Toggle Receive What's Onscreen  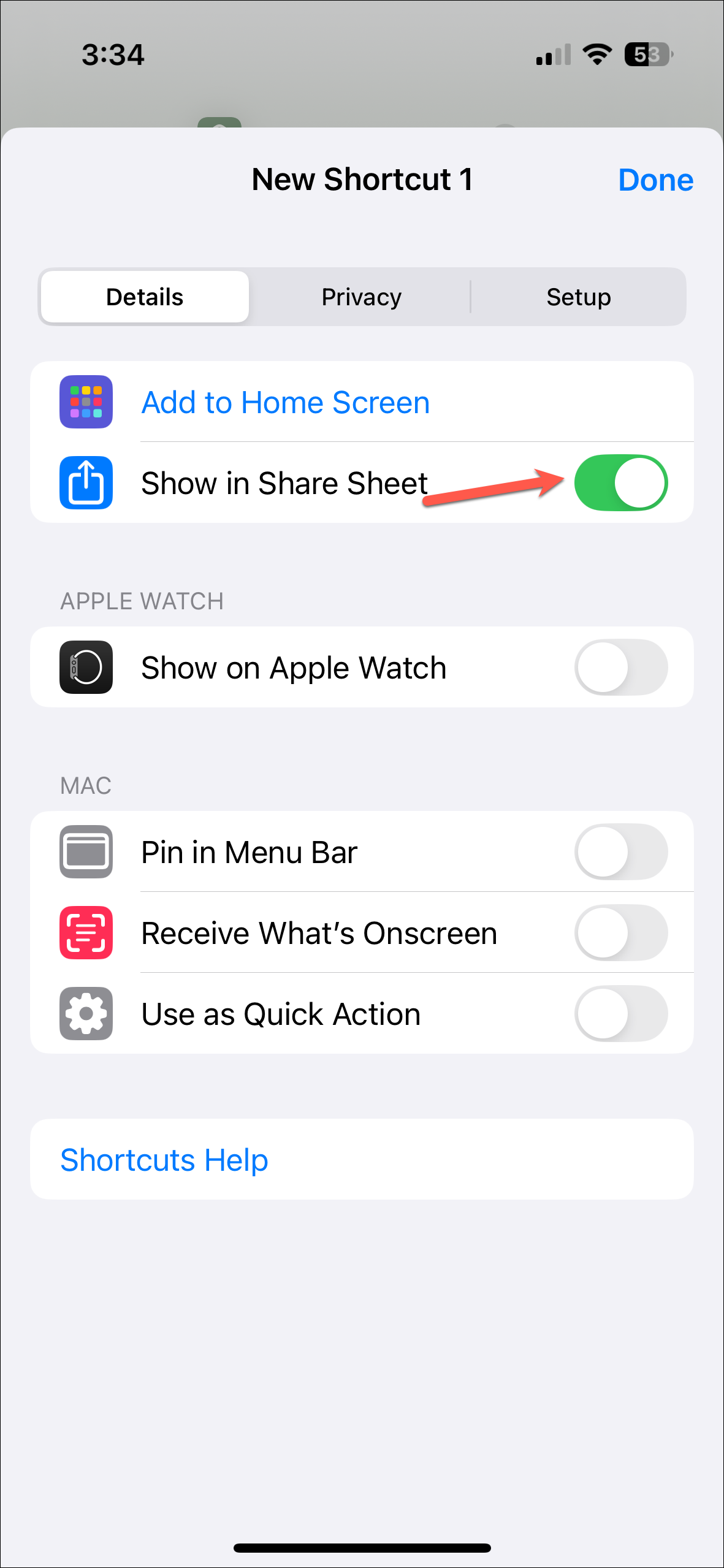621,932
